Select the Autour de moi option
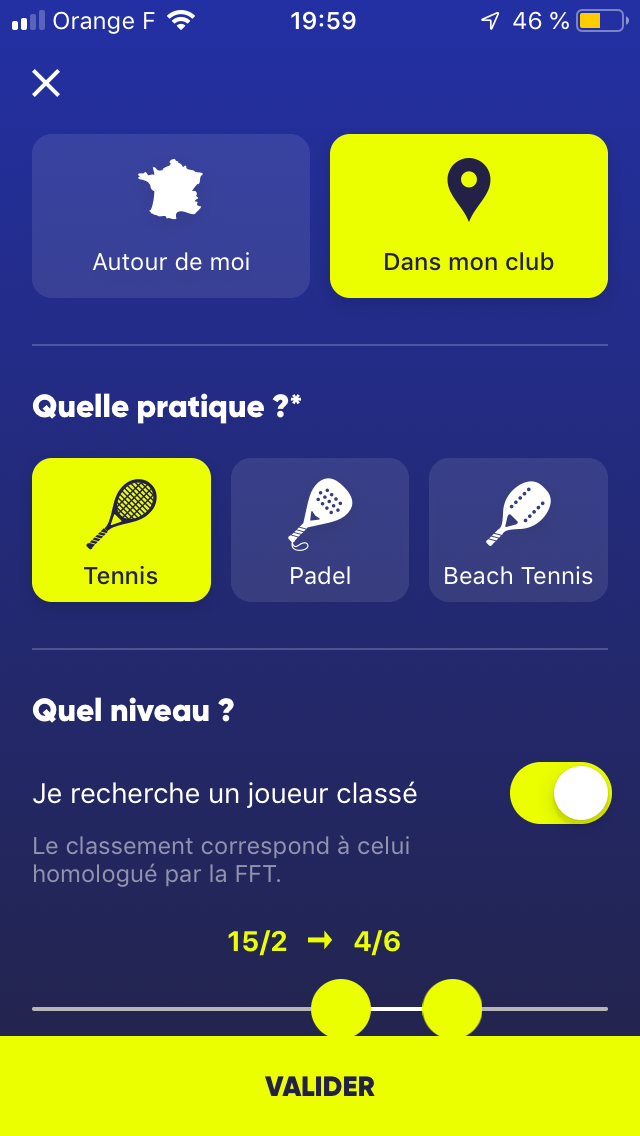Image resolution: width=640 pixels, height=1136 pixels. 171,216
